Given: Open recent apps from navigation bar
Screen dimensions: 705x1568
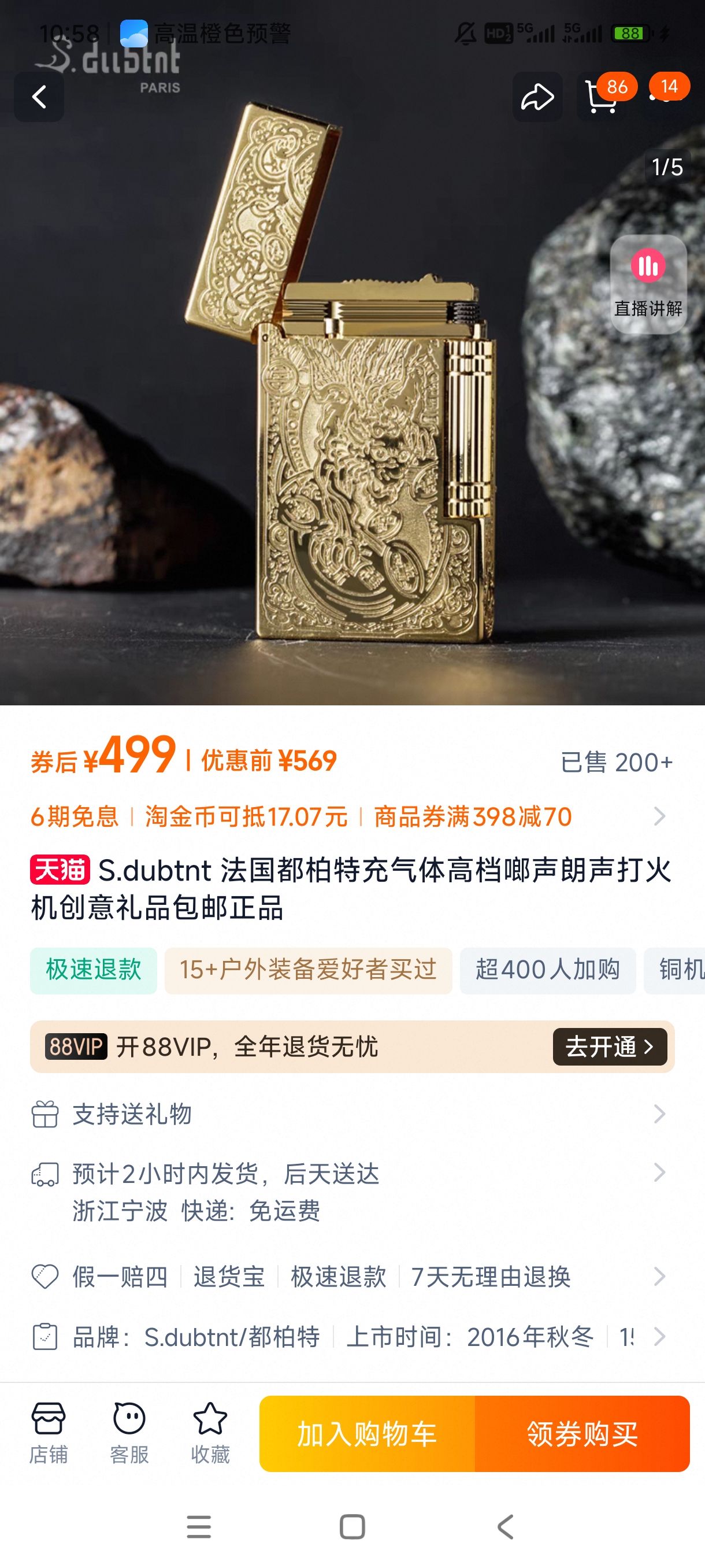Looking at the screenshot, I should pyautogui.click(x=199, y=1526).
